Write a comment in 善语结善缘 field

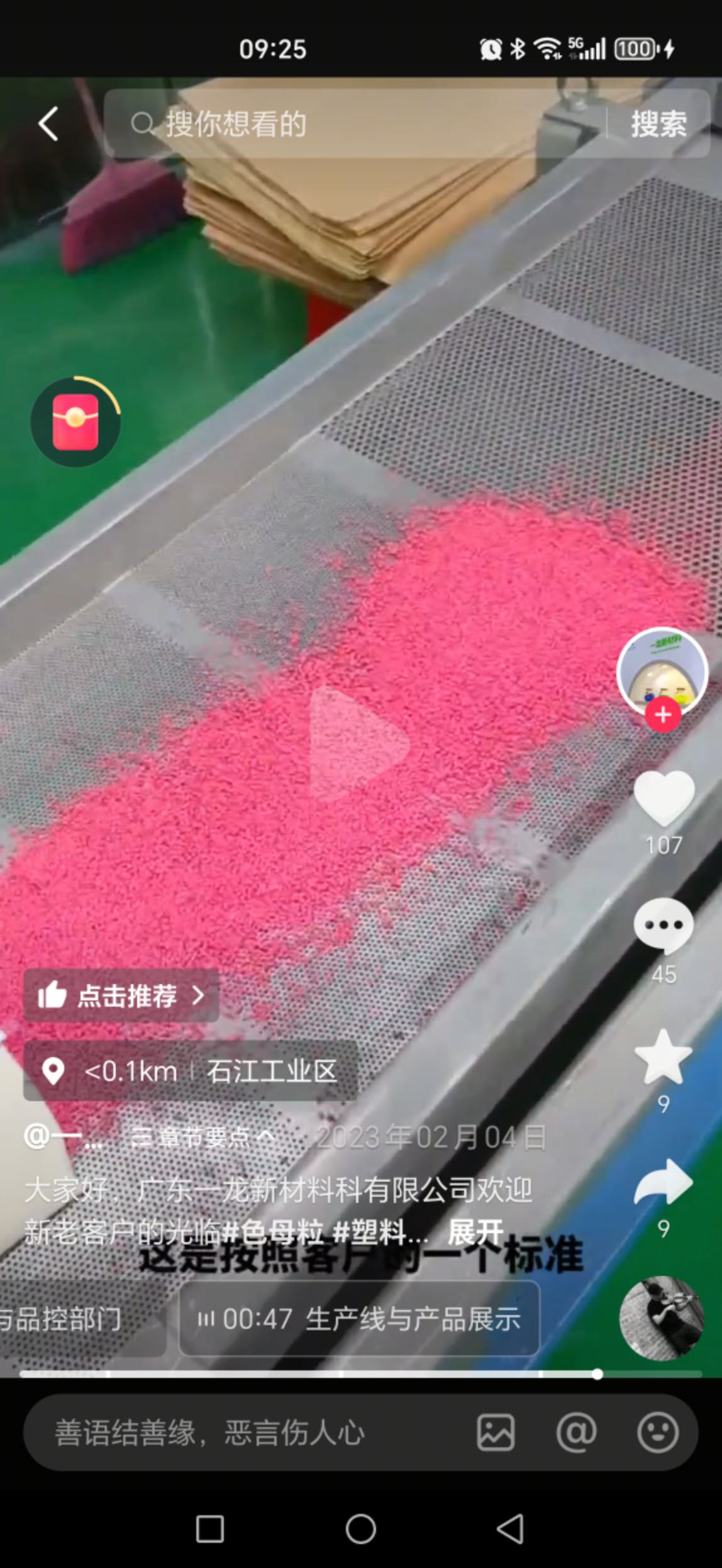tap(245, 1433)
